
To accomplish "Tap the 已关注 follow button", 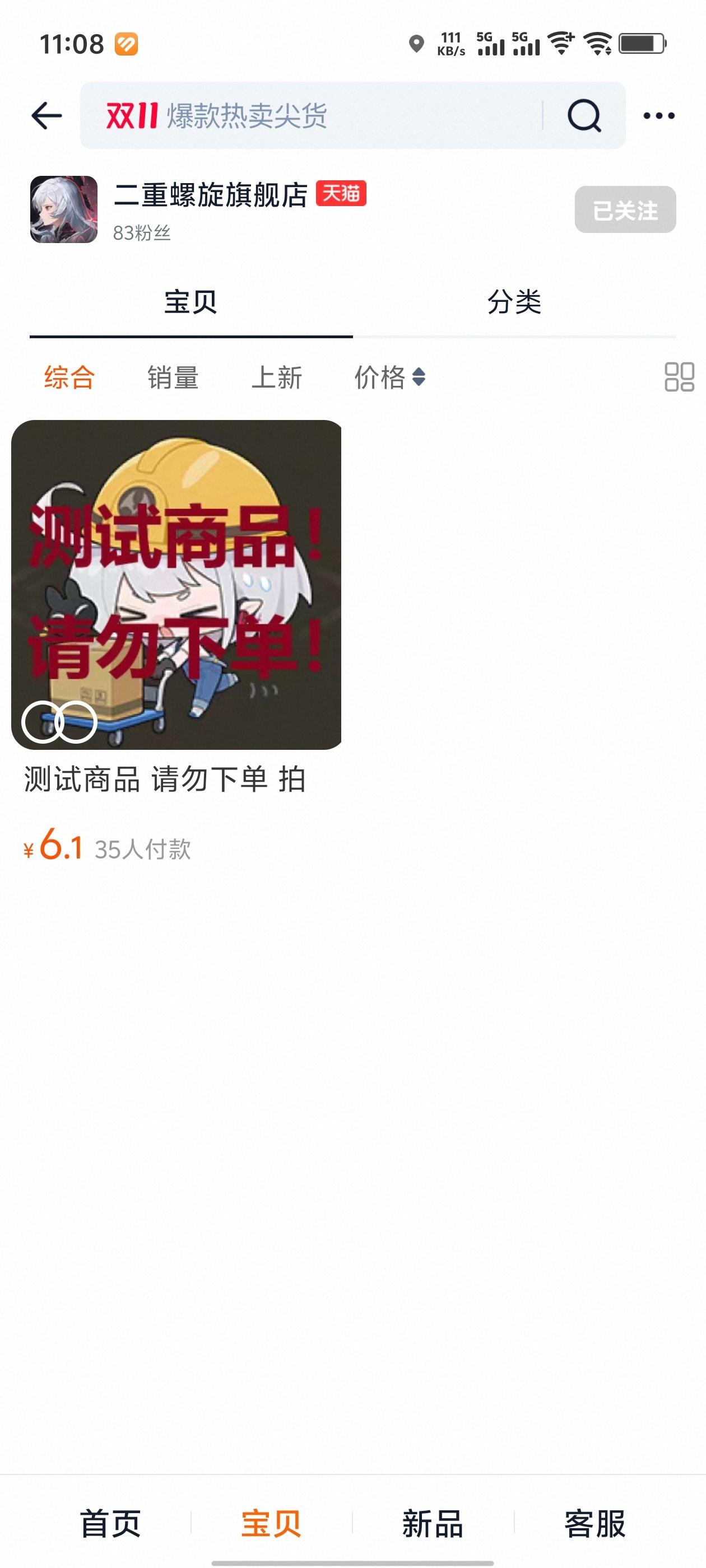I will pos(625,210).
